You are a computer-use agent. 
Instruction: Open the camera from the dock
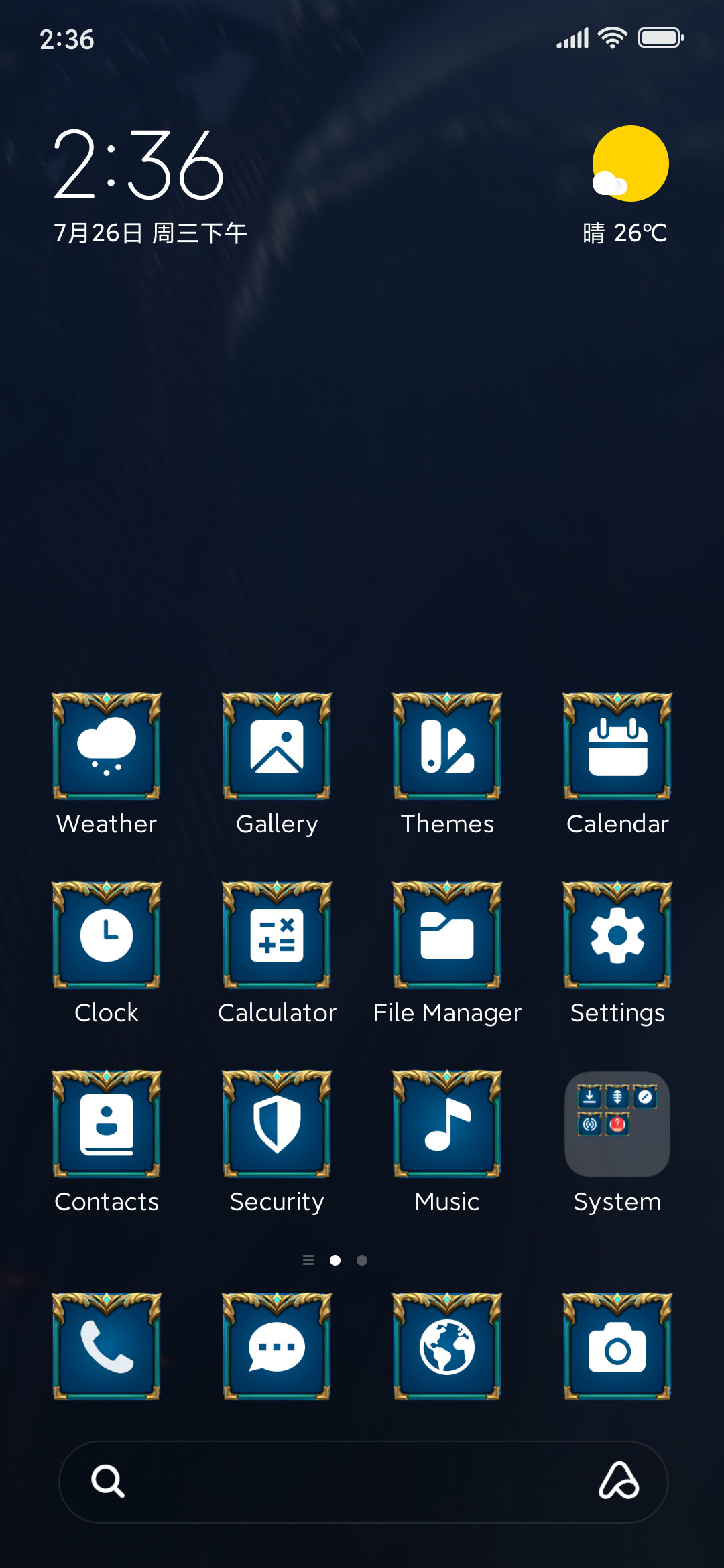pos(617,1346)
